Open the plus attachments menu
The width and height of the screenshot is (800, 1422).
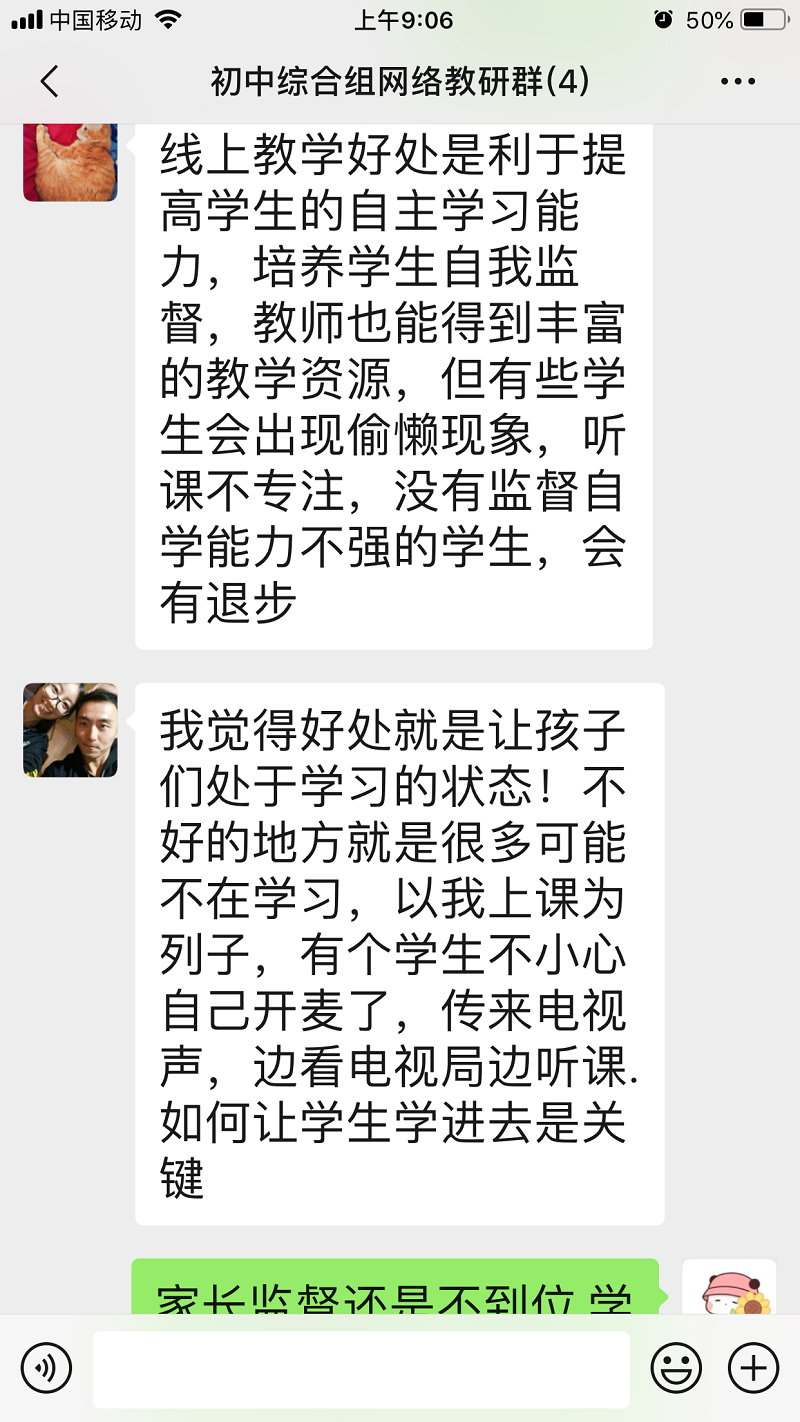(x=752, y=1367)
